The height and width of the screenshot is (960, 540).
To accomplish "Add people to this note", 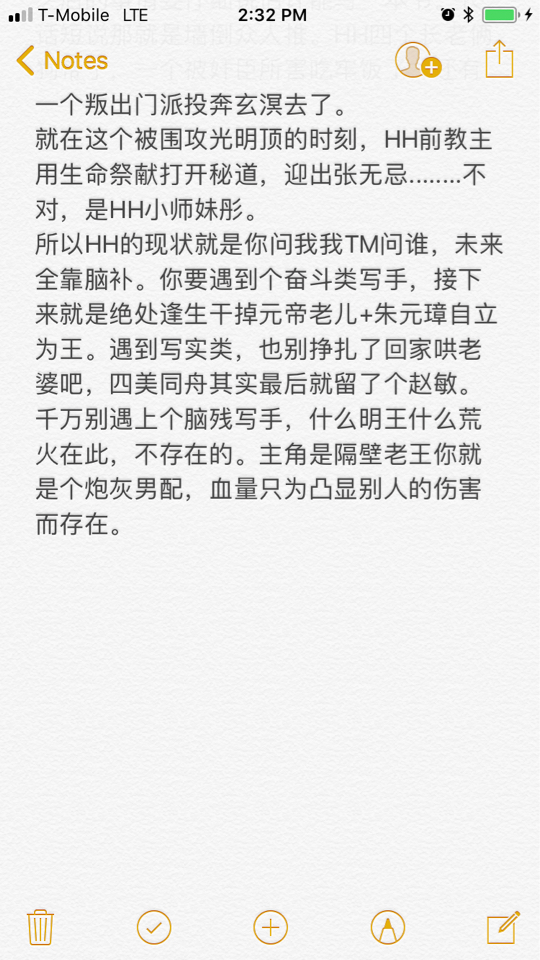I will [x=418, y=60].
